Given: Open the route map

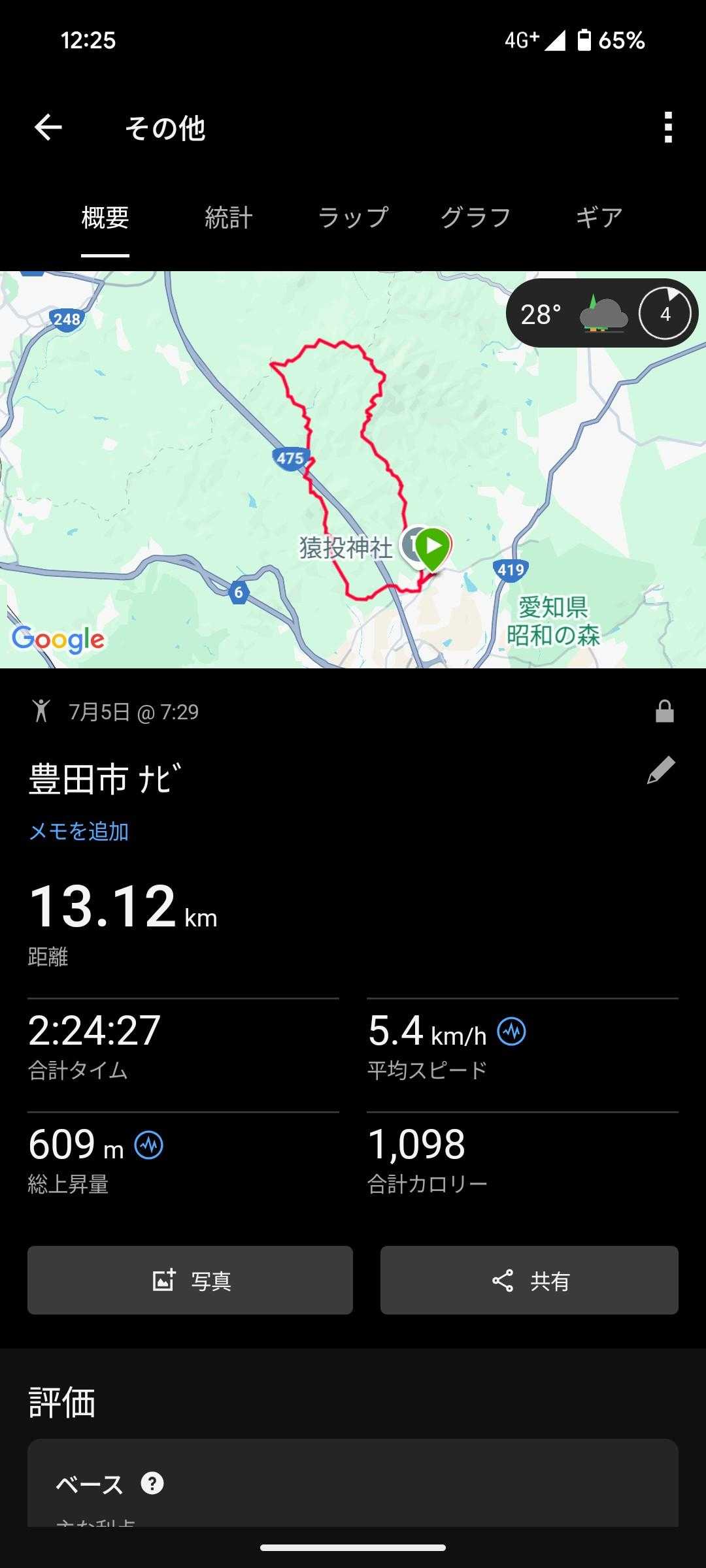Looking at the screenshot, I should [x=353, y=469].
